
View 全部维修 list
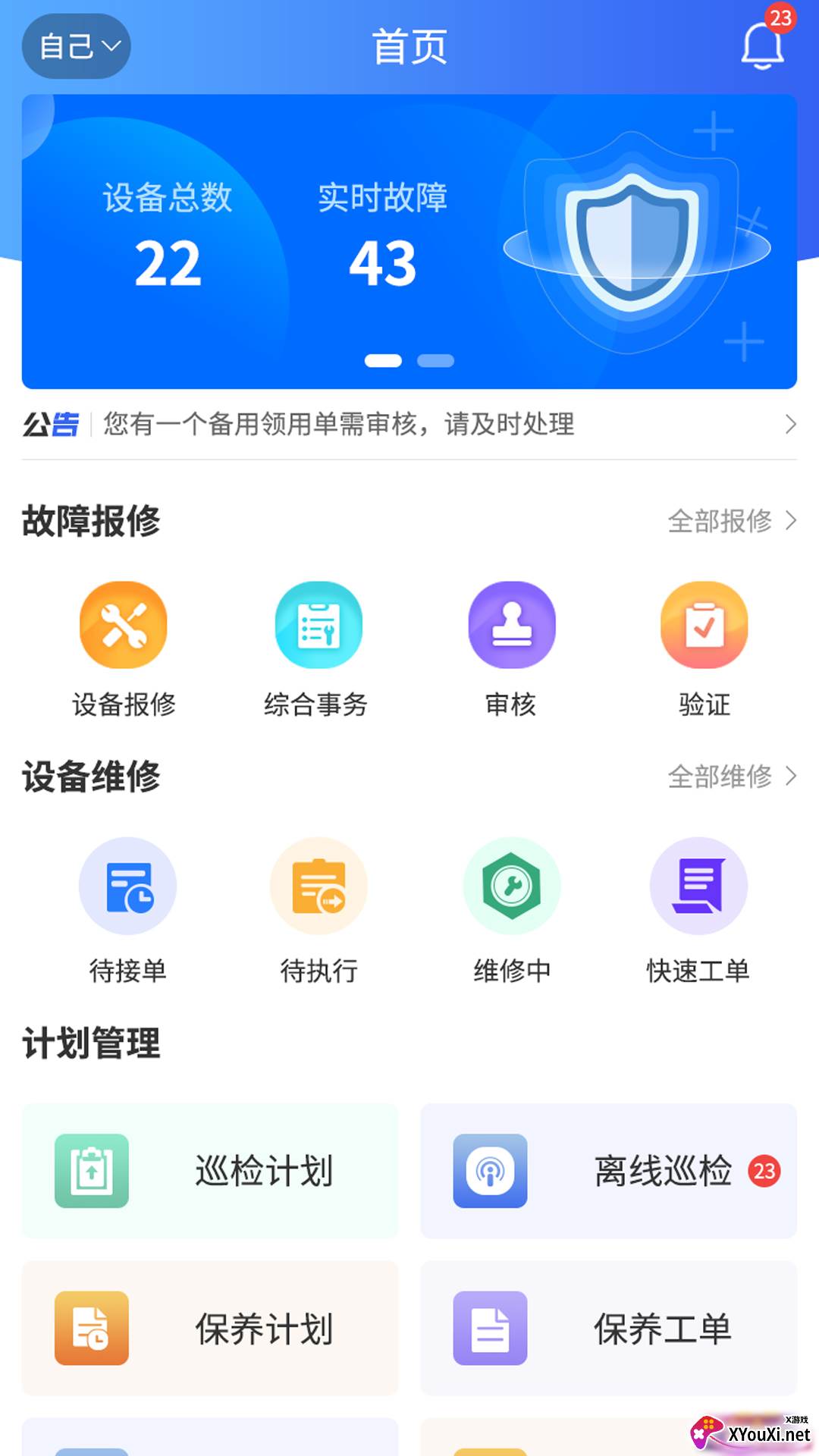(x=731, y=777)
